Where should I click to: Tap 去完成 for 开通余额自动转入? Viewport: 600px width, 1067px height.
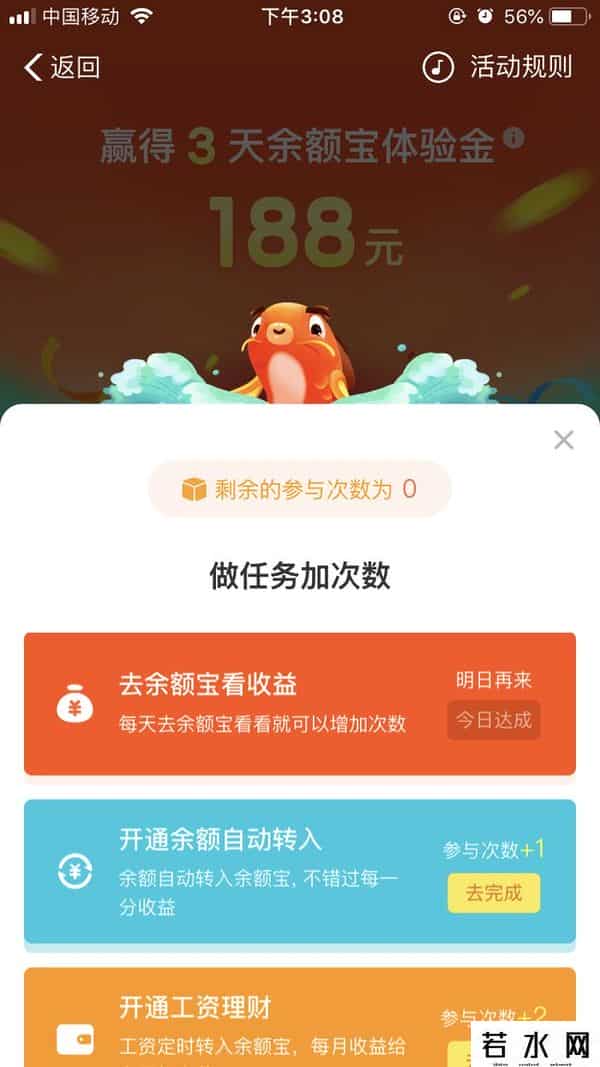point(494,893)
